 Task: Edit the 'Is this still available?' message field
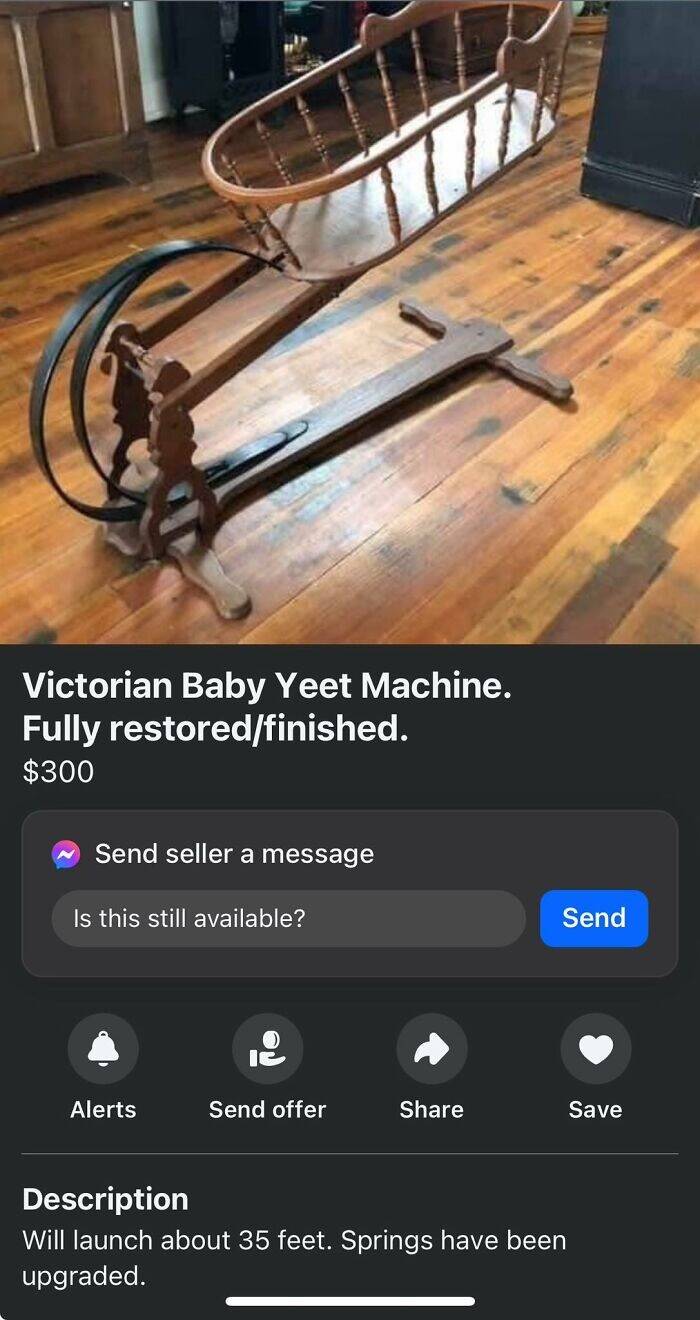coord(288,918)
